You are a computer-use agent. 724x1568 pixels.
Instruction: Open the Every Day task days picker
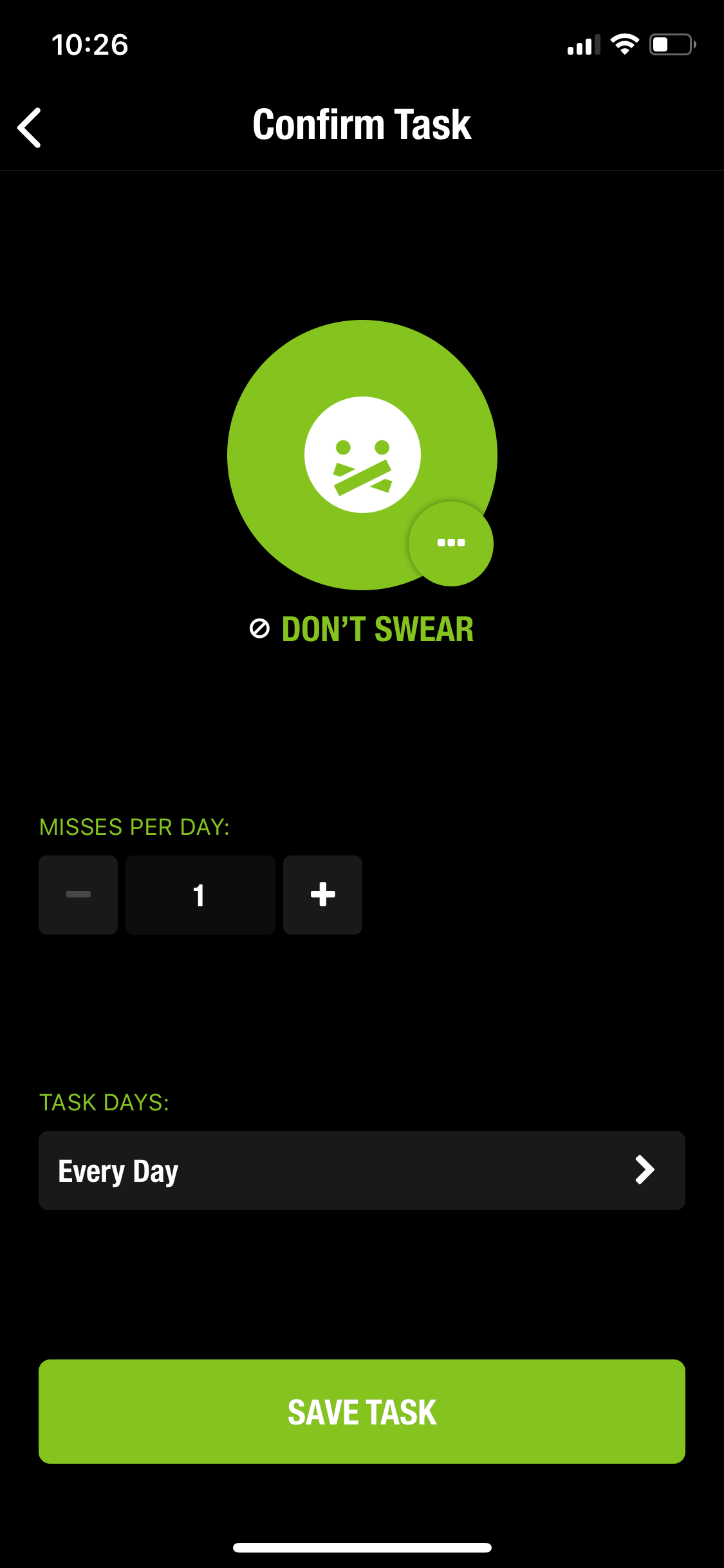pos(362,1170)
